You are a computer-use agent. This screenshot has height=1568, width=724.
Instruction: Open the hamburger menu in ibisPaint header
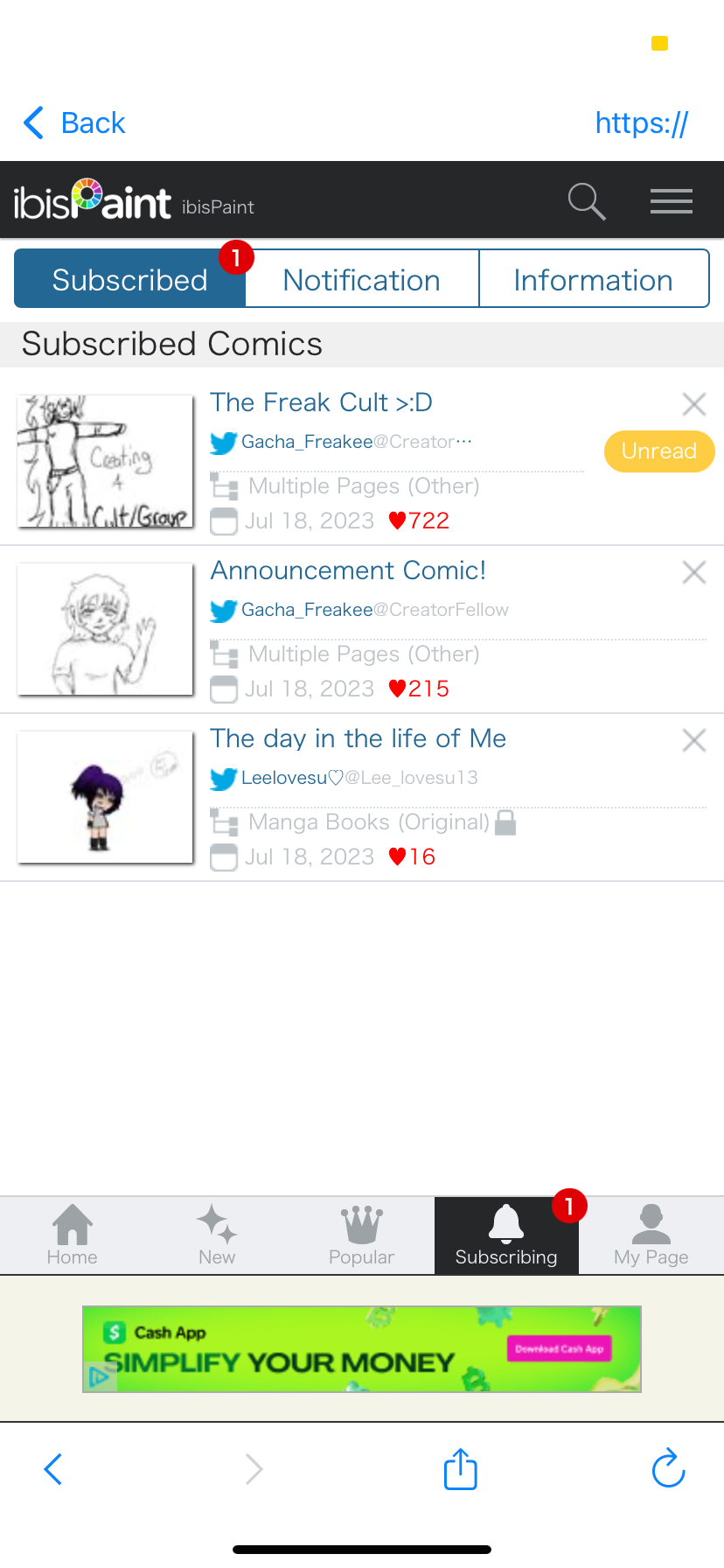point(671,201)
